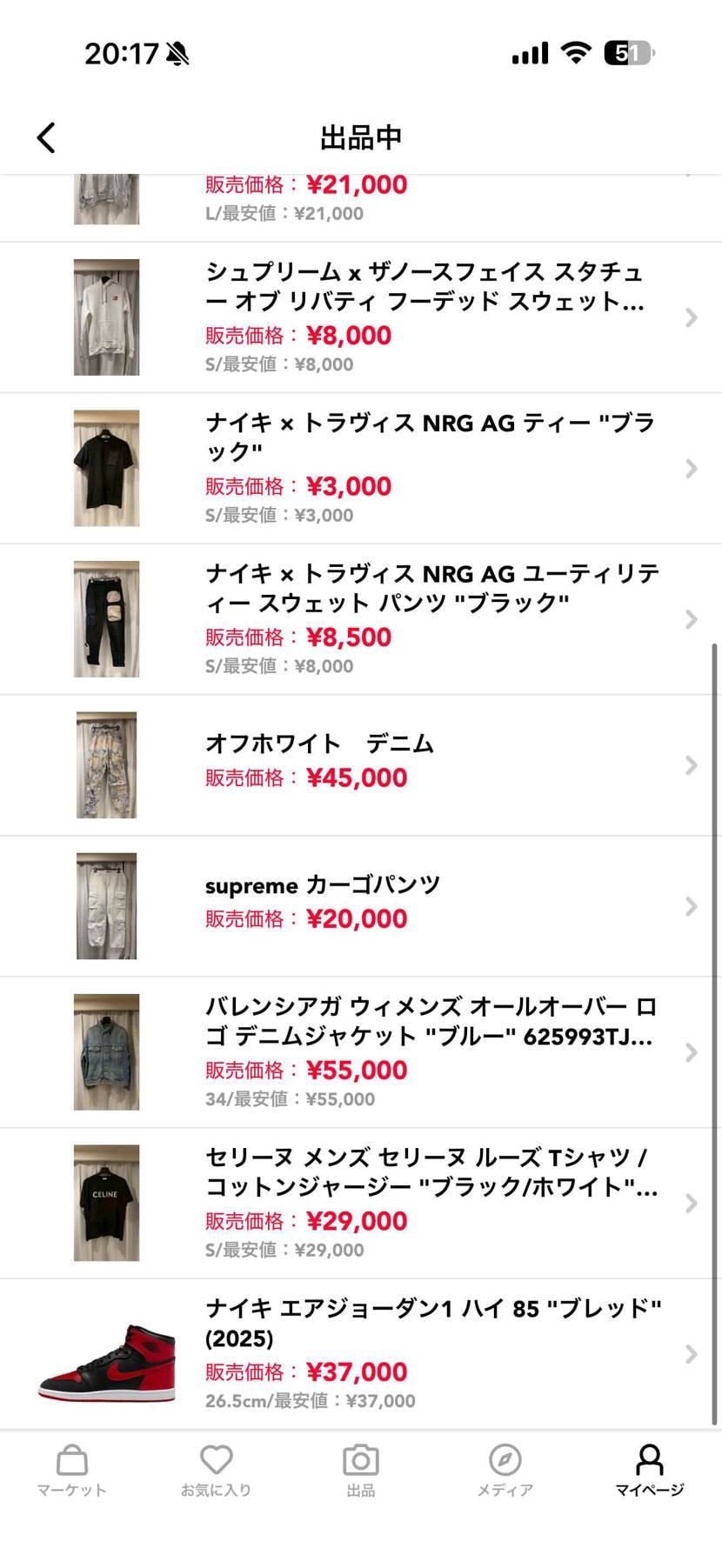
Task: Tap the 出品中 title at top
Action: coord(361,137)
